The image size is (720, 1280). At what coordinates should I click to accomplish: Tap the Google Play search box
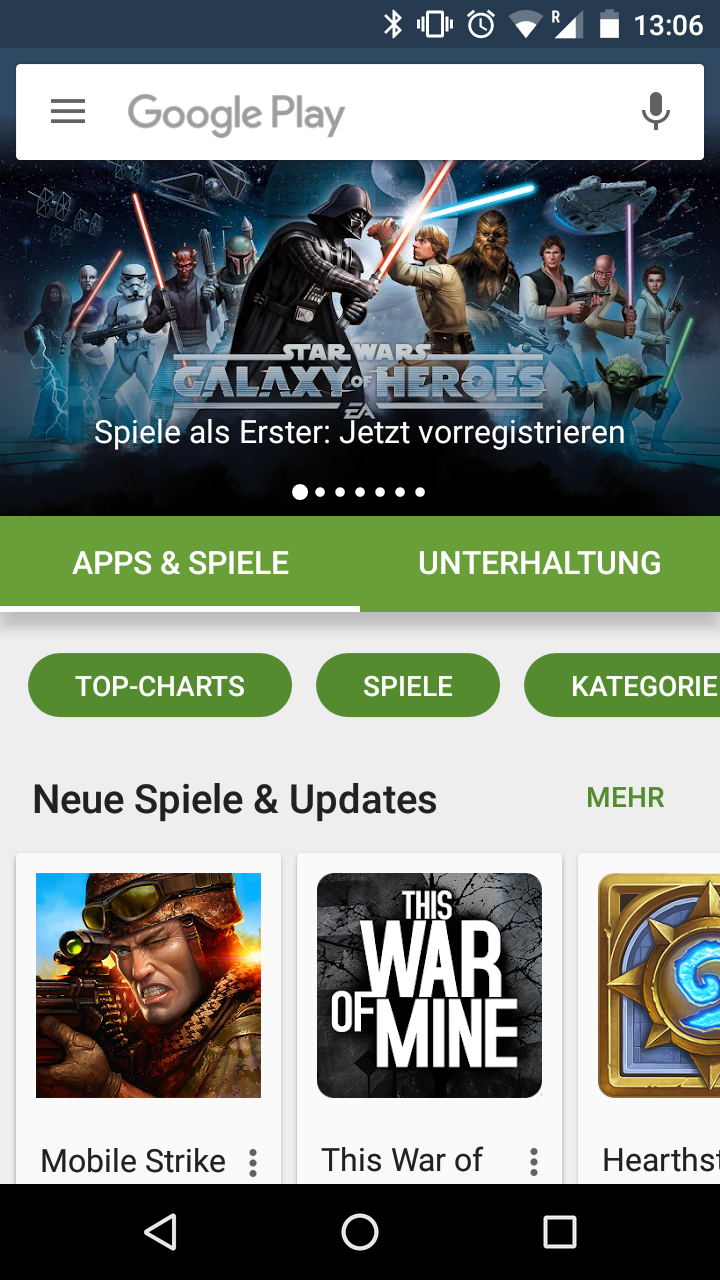tap(360, 112)
